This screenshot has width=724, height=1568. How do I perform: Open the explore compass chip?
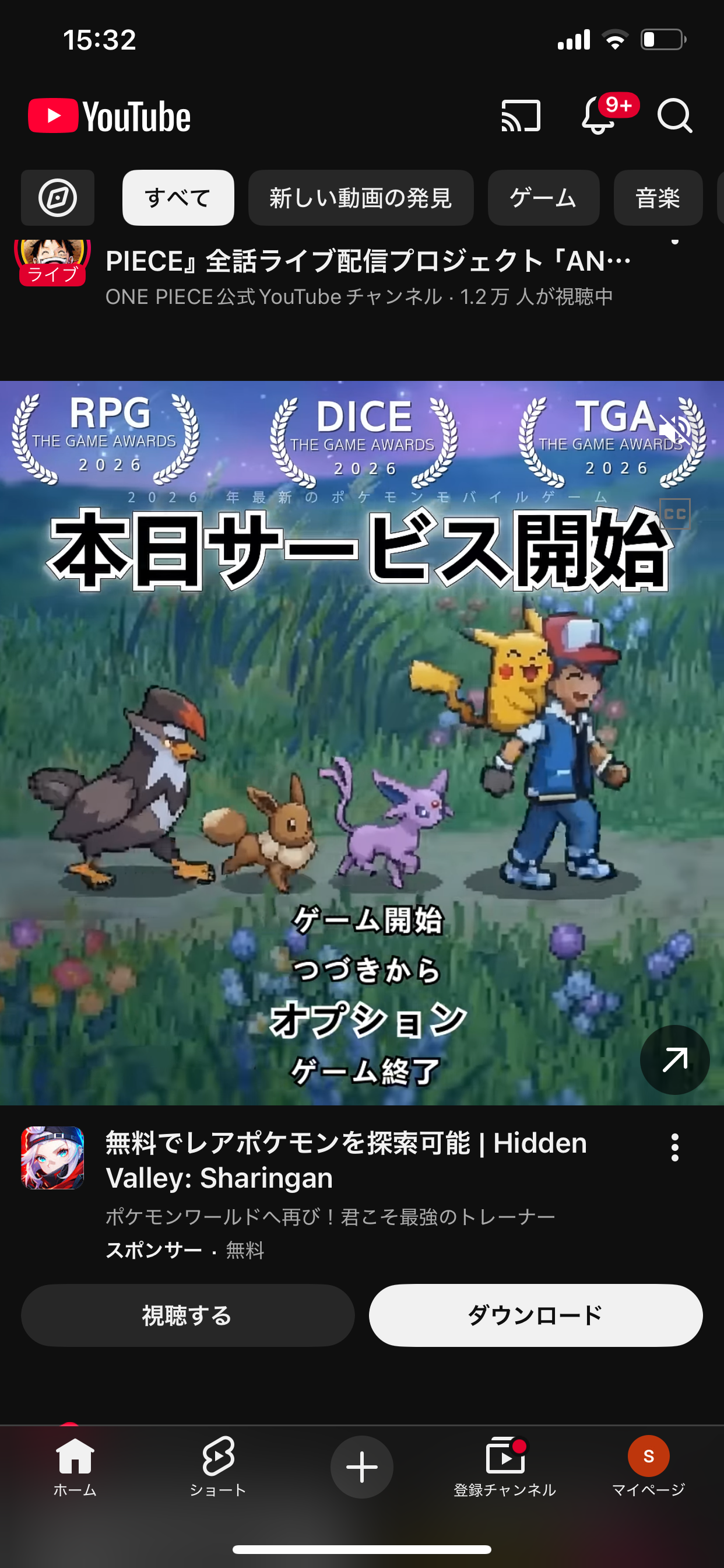pyautogui.click(x=58, y=198)
